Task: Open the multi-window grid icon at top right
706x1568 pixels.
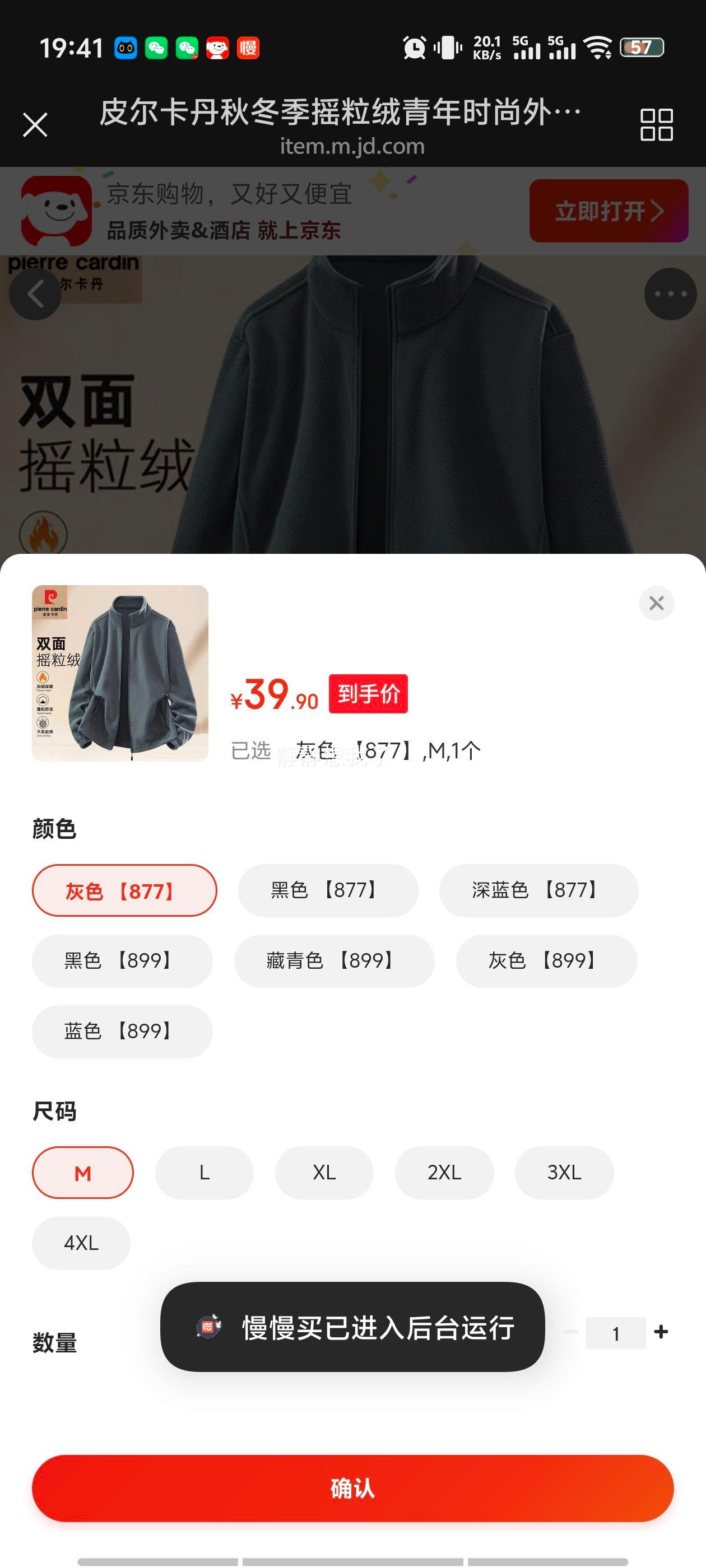Action: pos(657,124)
